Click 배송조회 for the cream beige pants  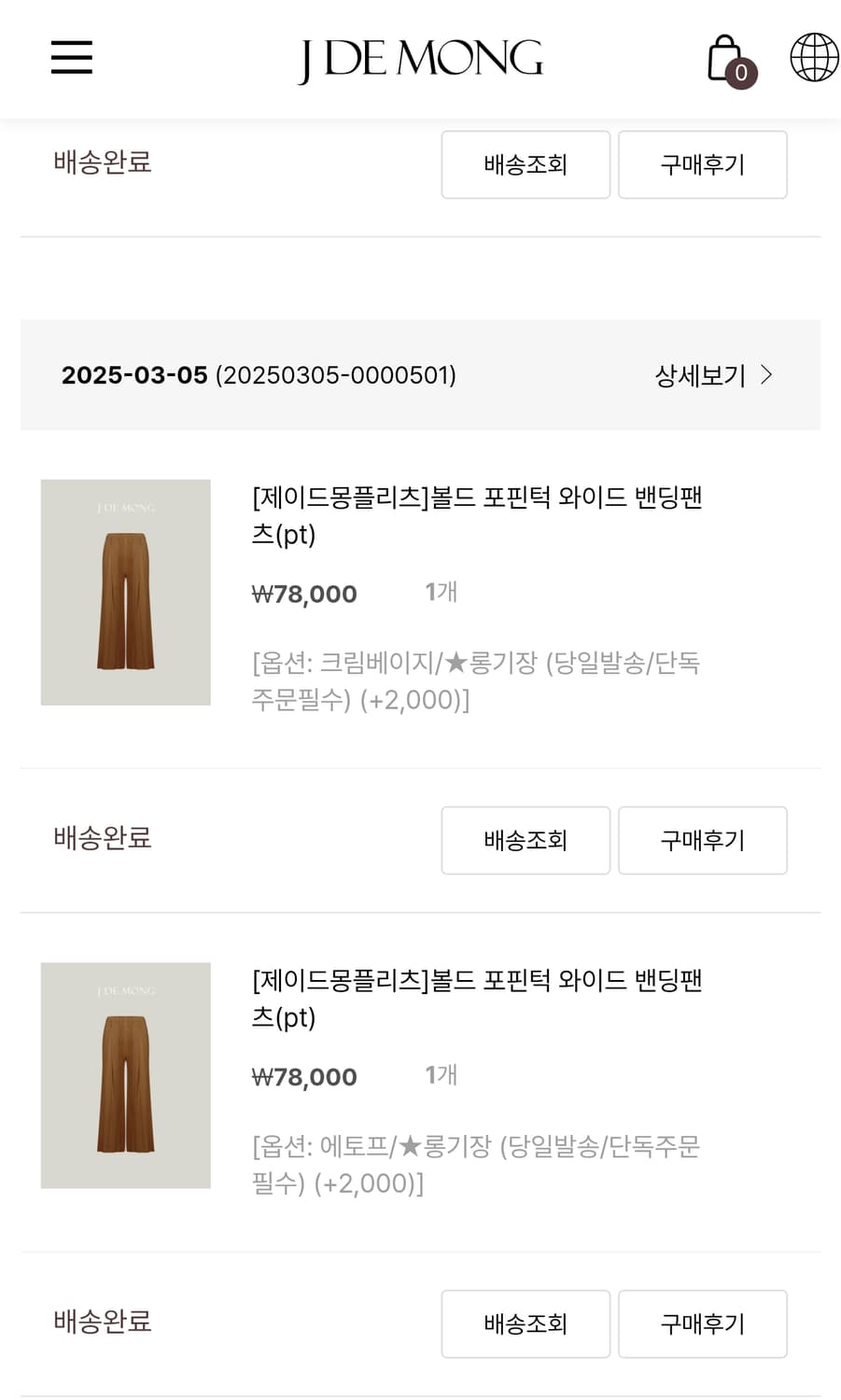525,840
